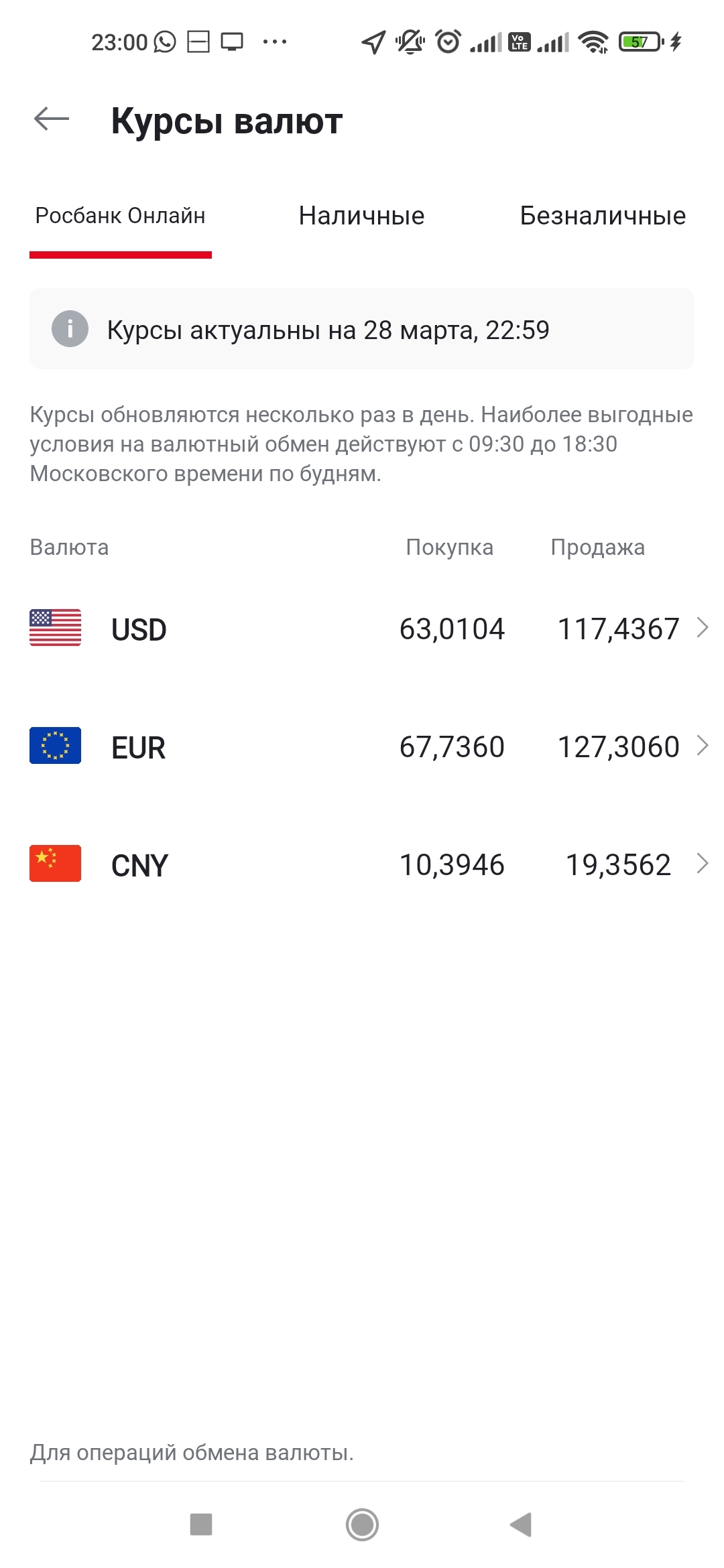Tap the system home button
The height and width of the screenshot is (1568, 724).
pos(362,1524)
